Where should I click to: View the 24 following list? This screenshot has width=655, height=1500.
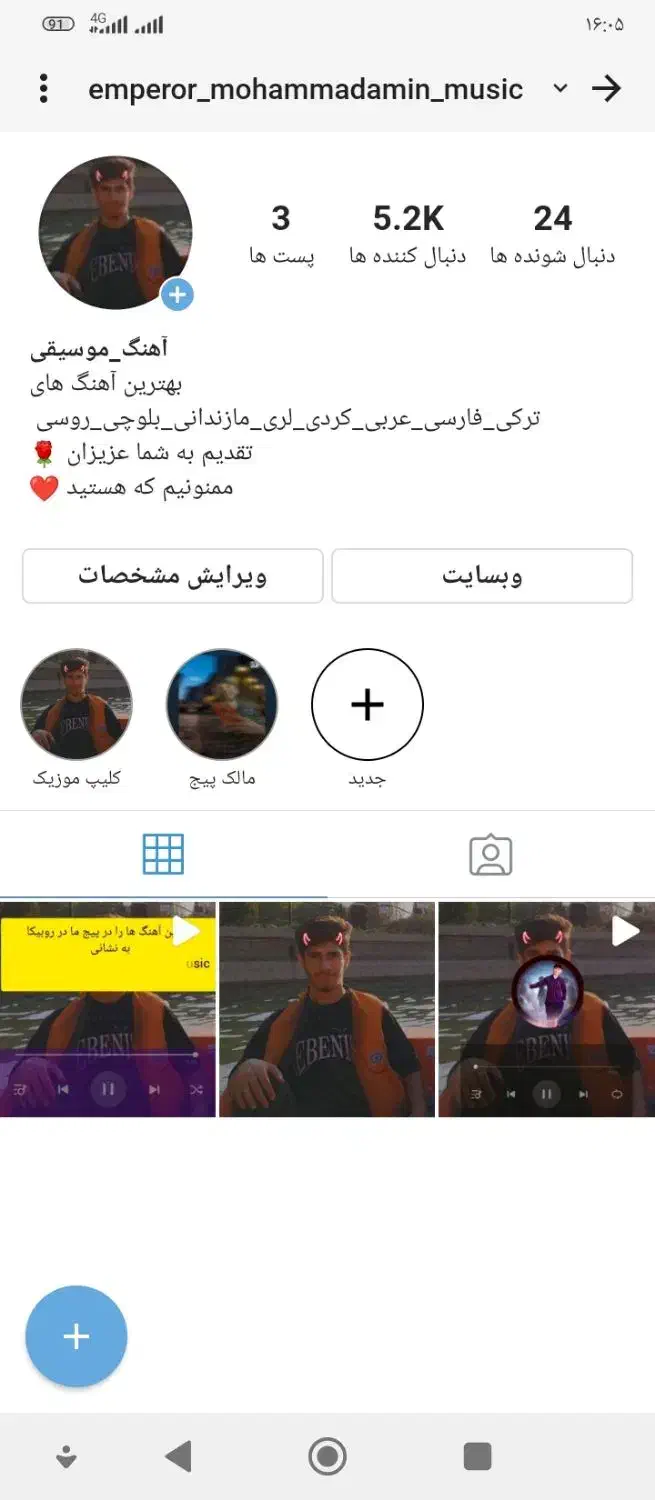tap(552, 235)
